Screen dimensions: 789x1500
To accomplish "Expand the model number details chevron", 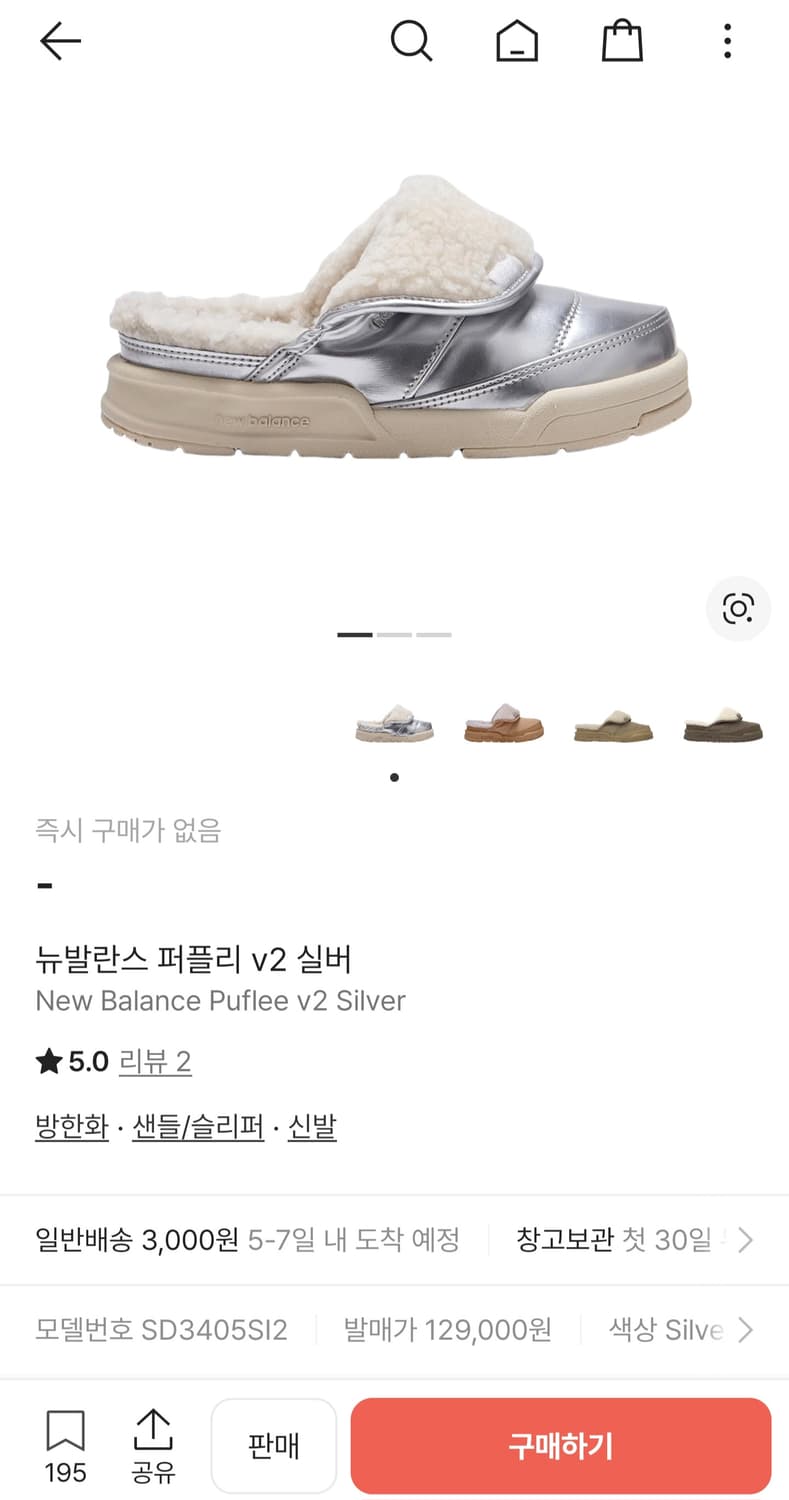I will [x=744, y=1330].
